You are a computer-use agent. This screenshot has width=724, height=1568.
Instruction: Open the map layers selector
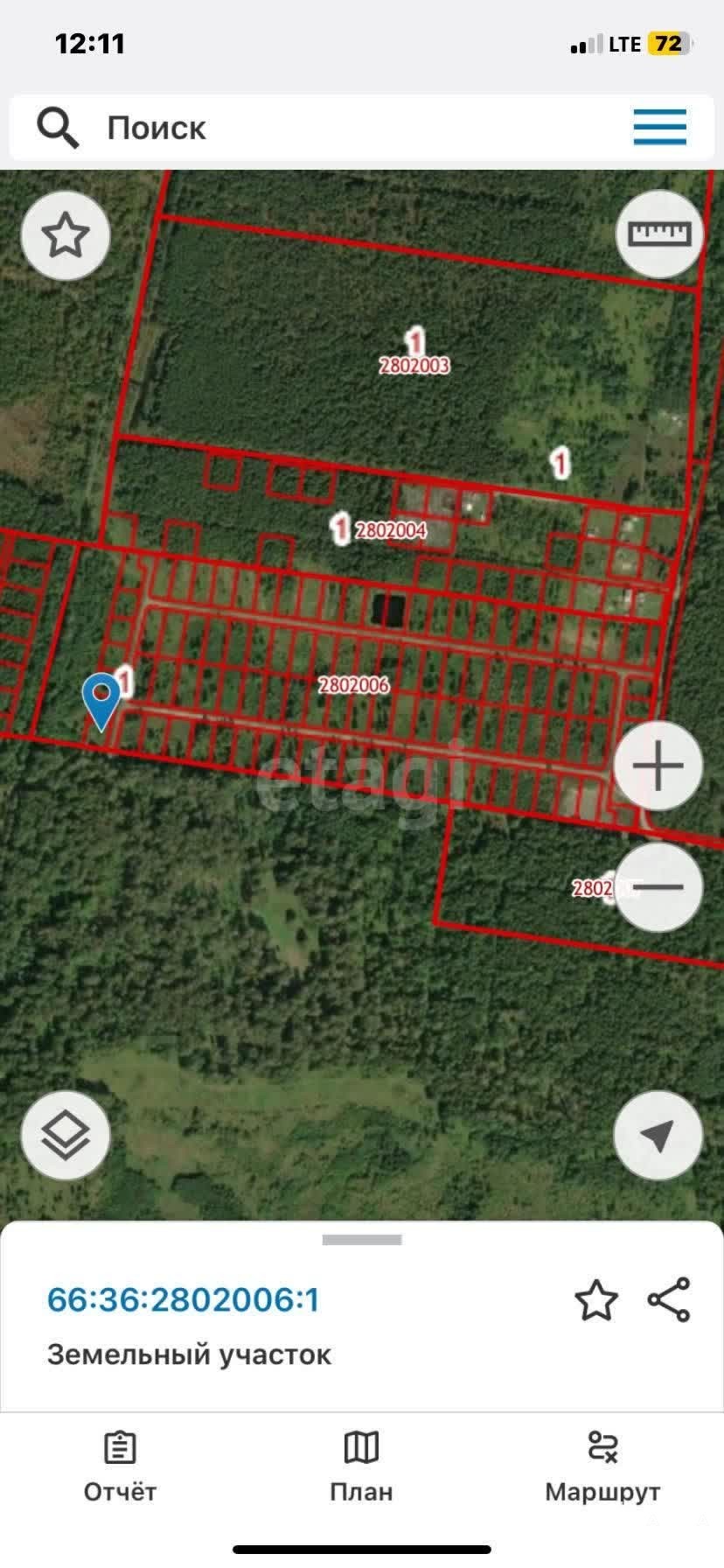[66, 1135]
